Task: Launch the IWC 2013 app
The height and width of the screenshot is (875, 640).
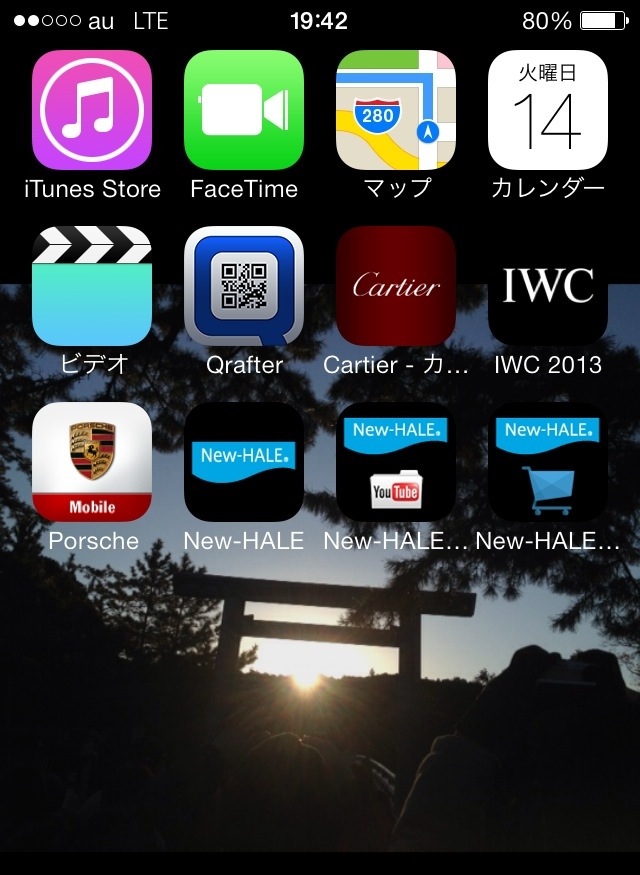Action: click(548, 287)
